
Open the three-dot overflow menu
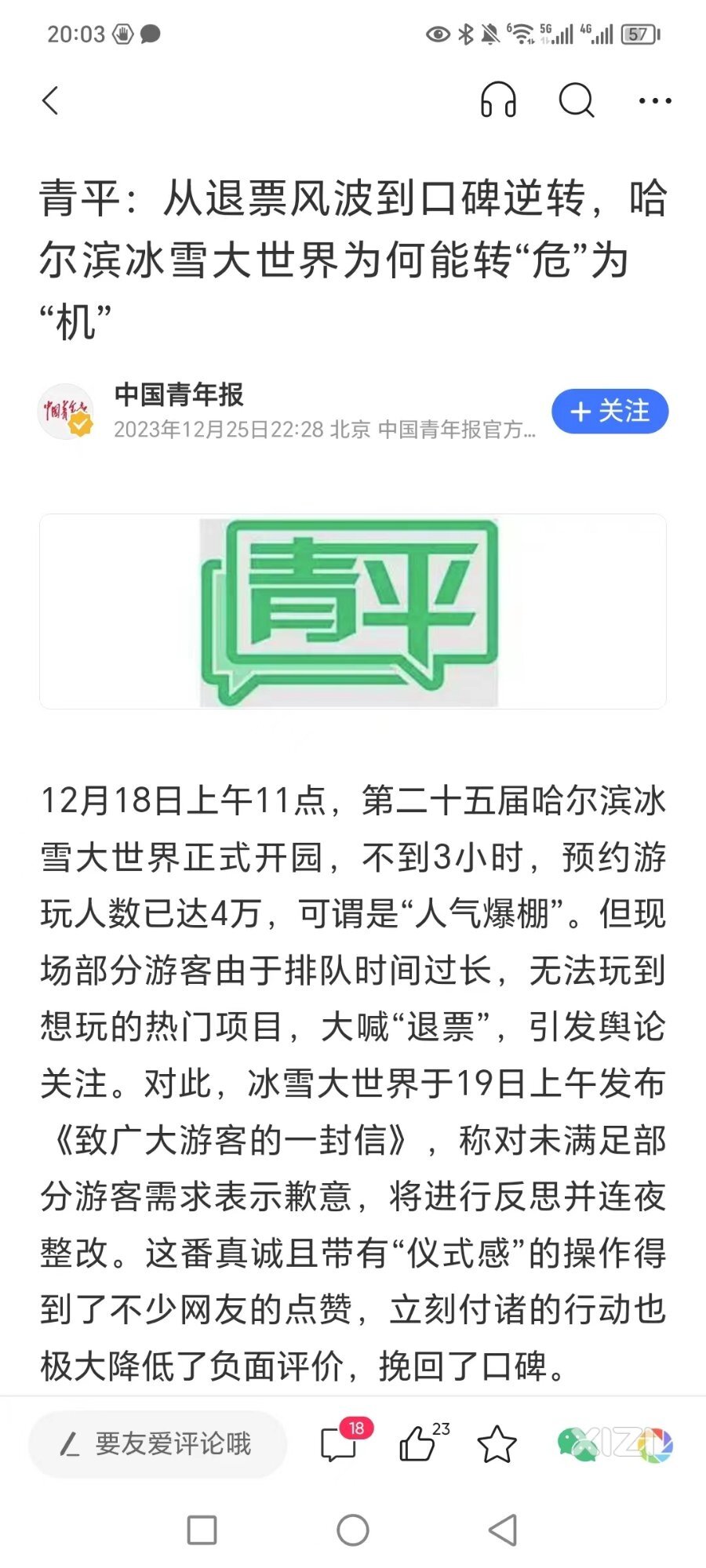pos(655,100)
